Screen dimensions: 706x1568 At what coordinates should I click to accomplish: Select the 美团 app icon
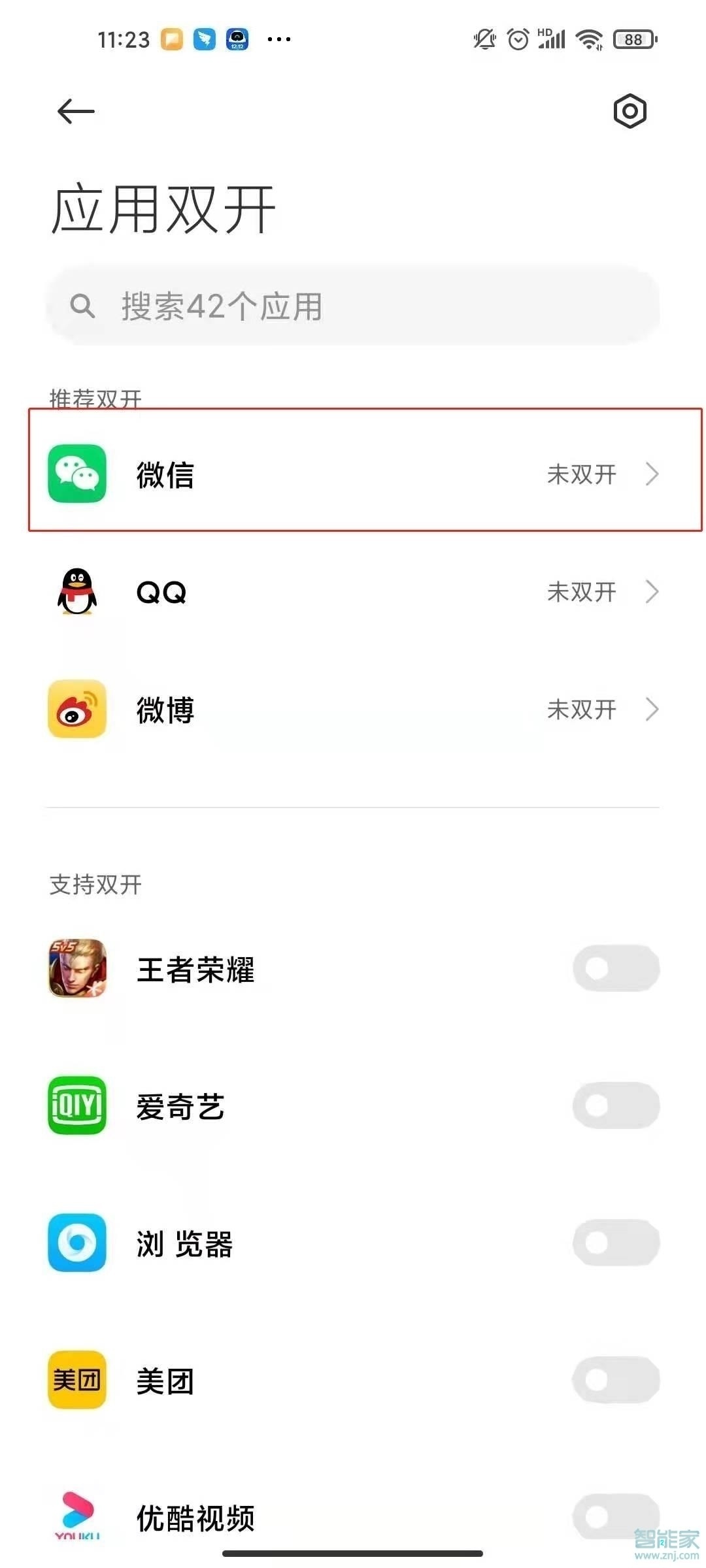coord(76,1380)
